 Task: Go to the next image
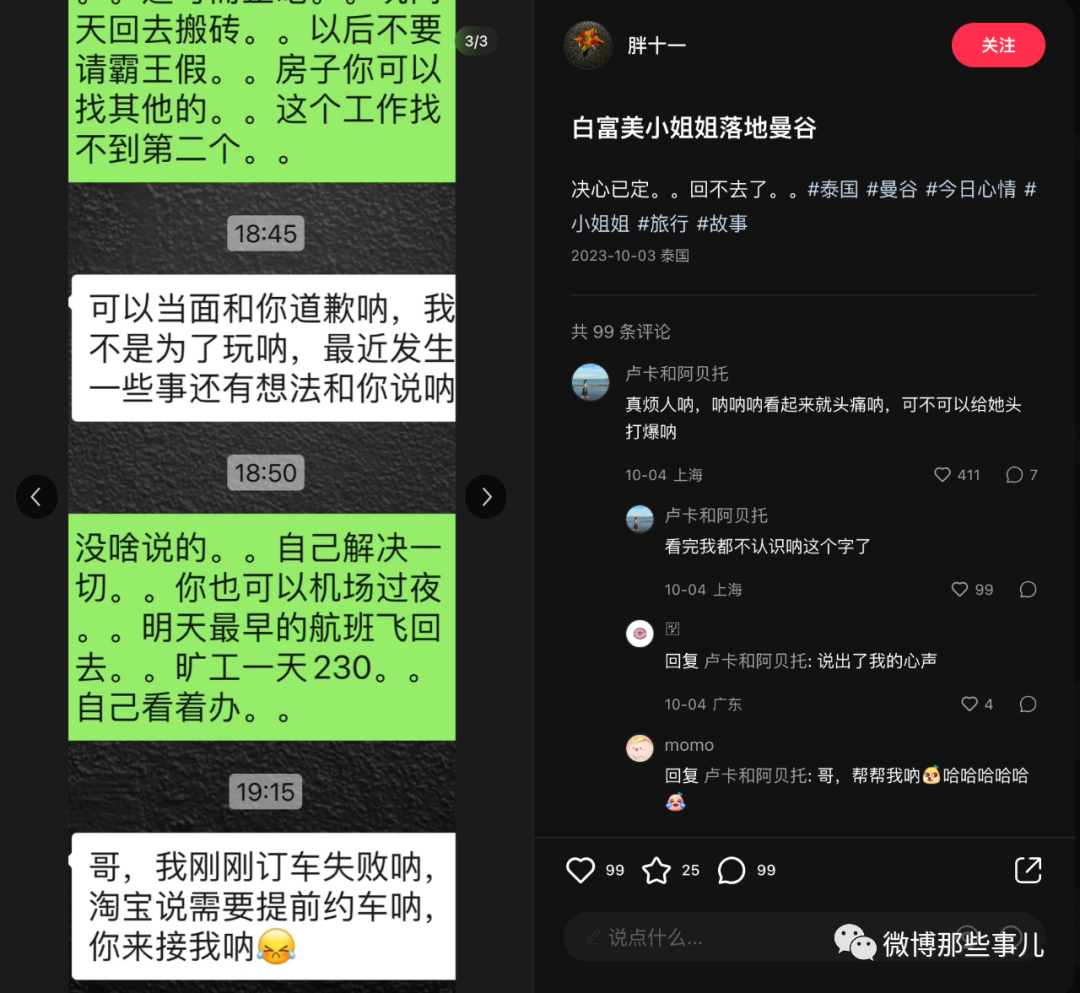click(486, 496)
